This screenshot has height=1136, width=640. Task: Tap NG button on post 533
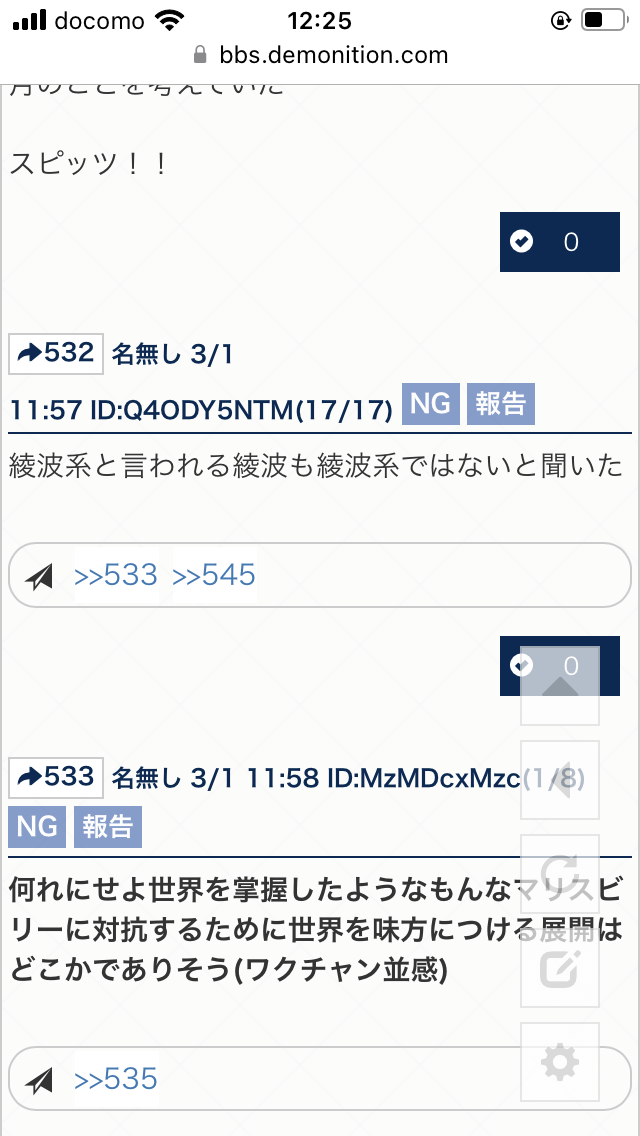pos(37,828)
